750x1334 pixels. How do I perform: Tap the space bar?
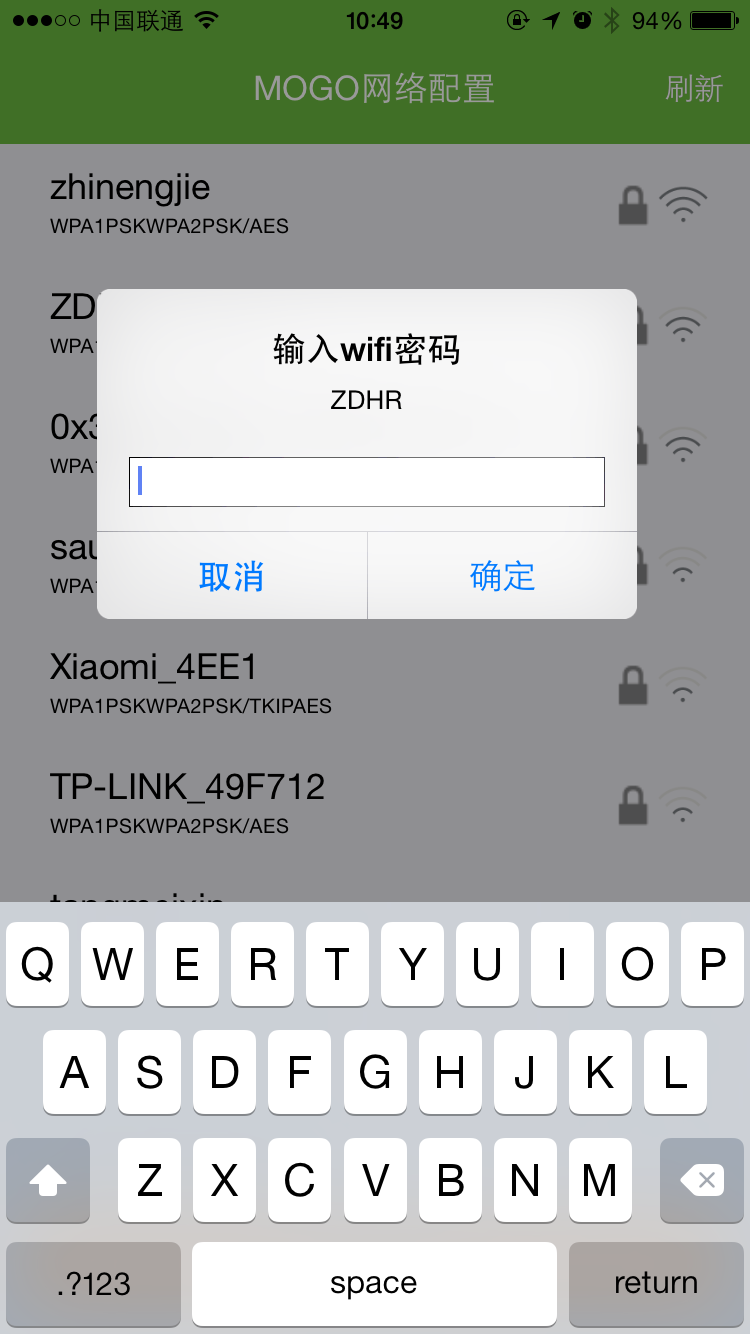[x=374, y=1283]
